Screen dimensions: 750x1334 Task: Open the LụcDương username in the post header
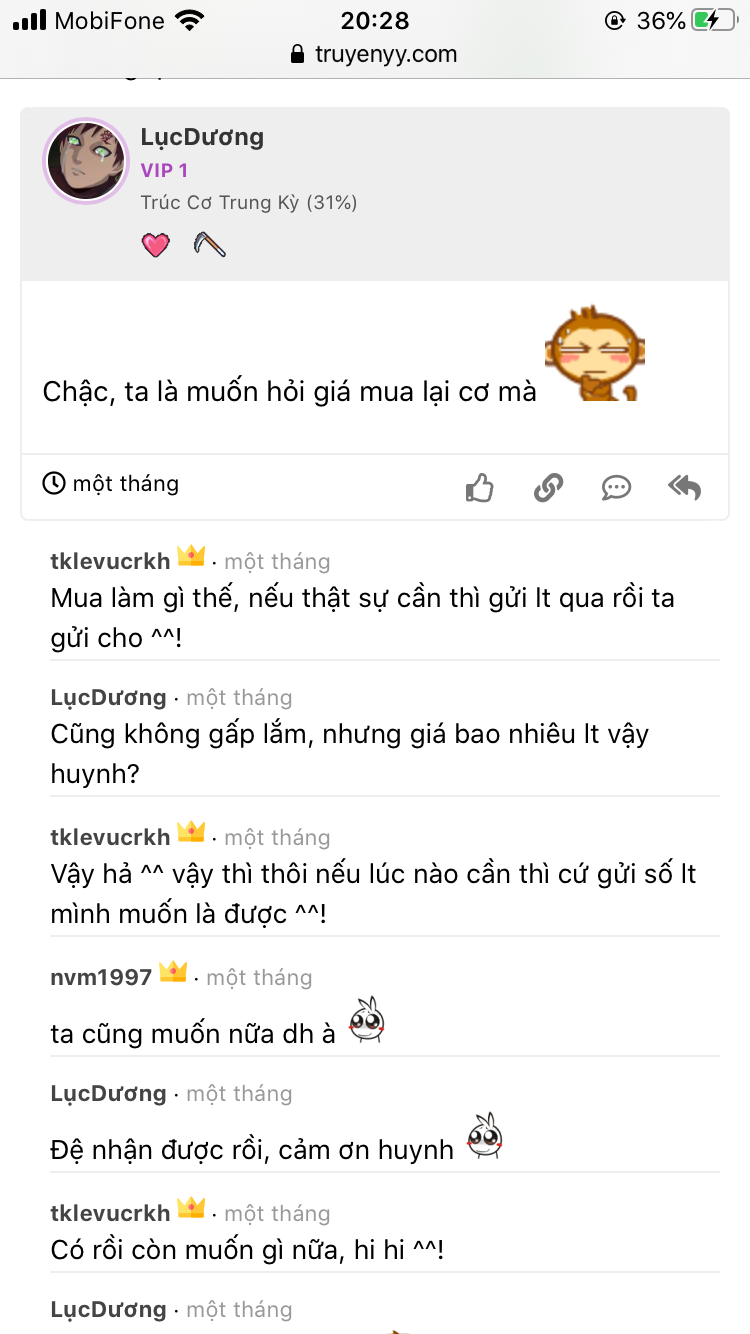pyautogui.click(x=202, y=137)
